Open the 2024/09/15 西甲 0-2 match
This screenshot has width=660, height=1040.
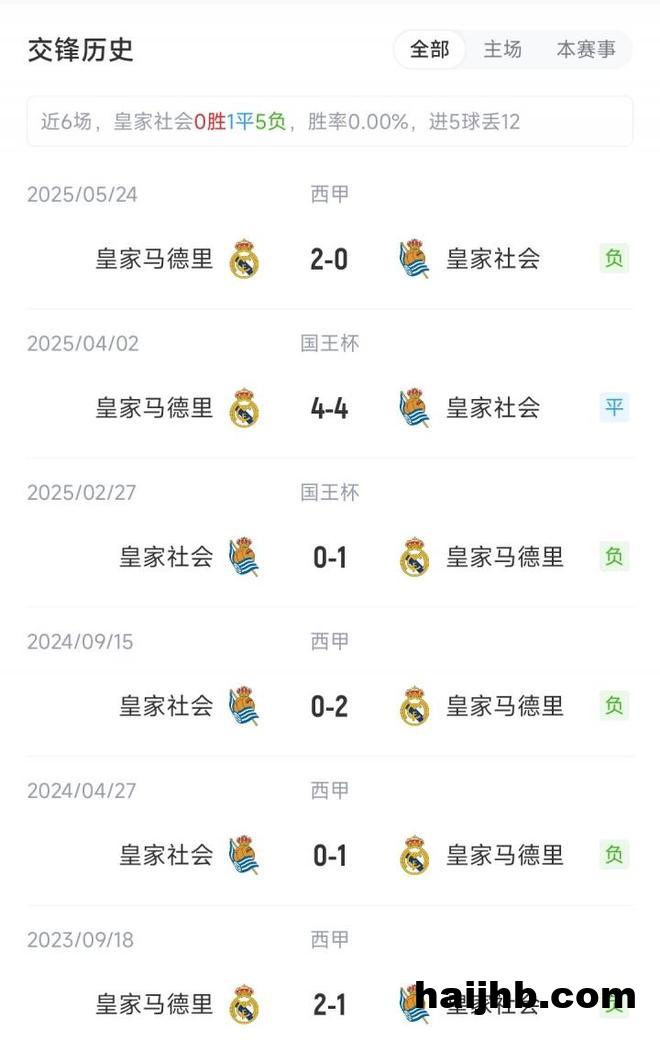point(329,706)
